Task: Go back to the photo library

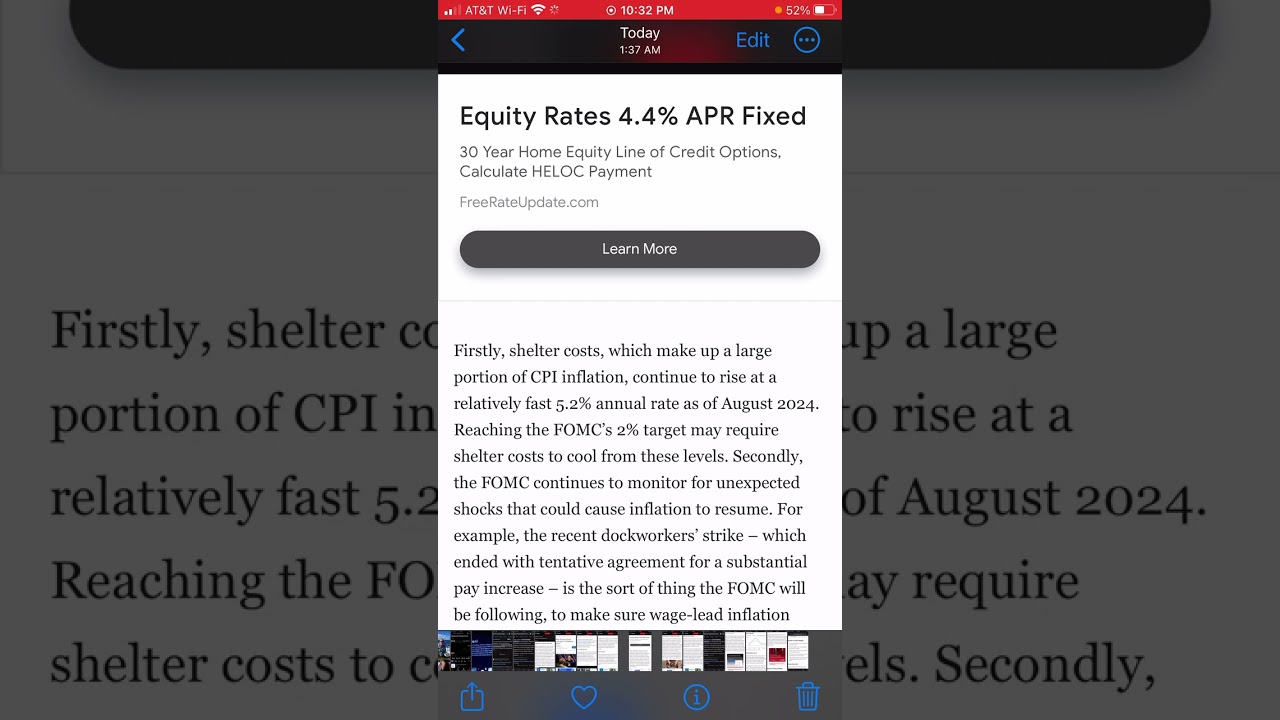Action: (459, 40)
